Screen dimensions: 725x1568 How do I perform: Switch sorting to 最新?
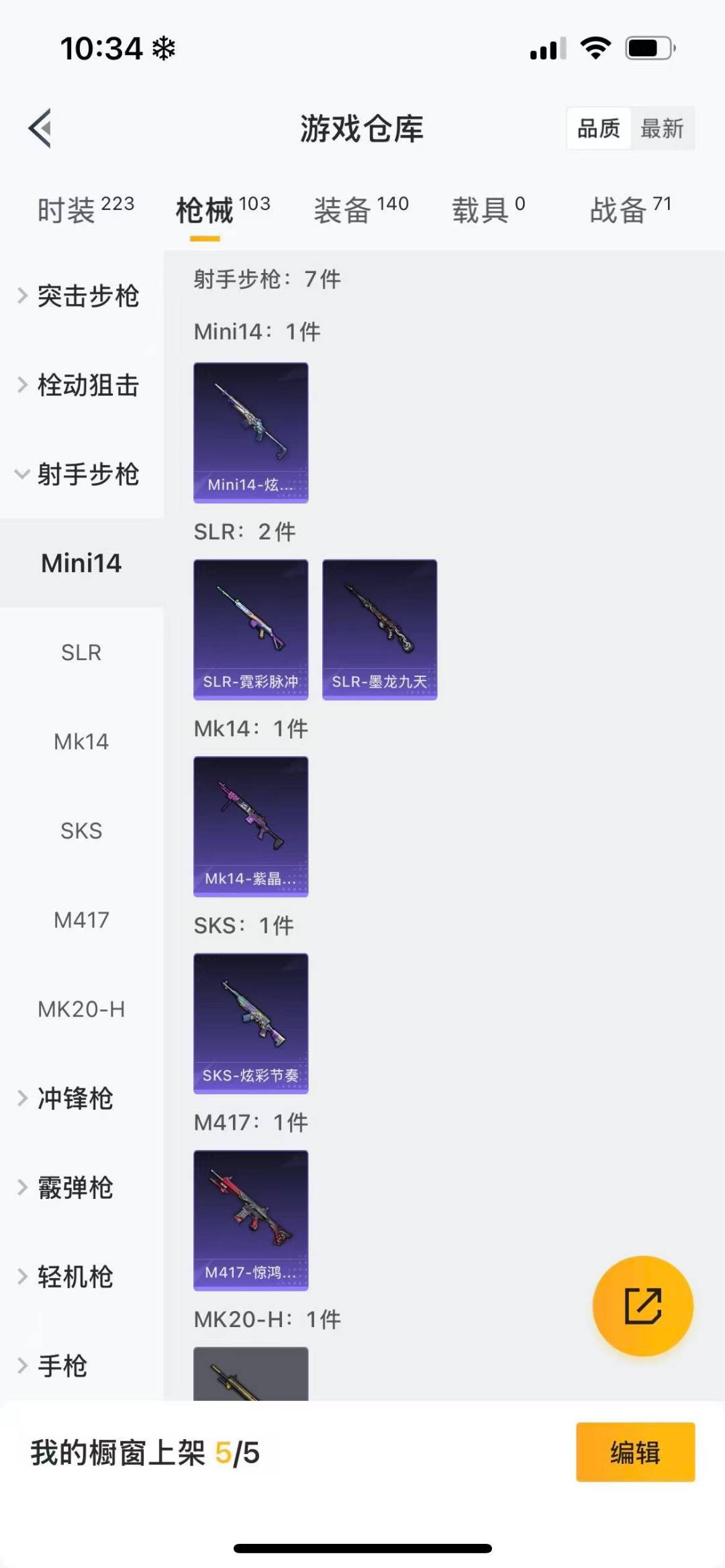coord(662,129)
